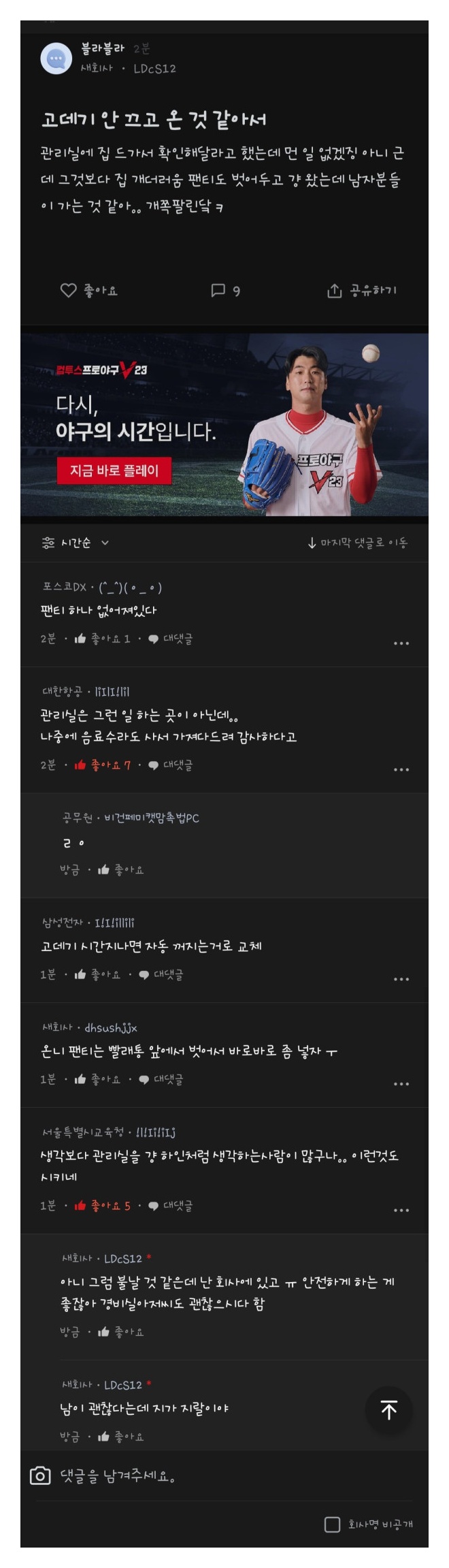Reply to the 대한항공 comment
The image size is (449, 1568).
[171, 765]
